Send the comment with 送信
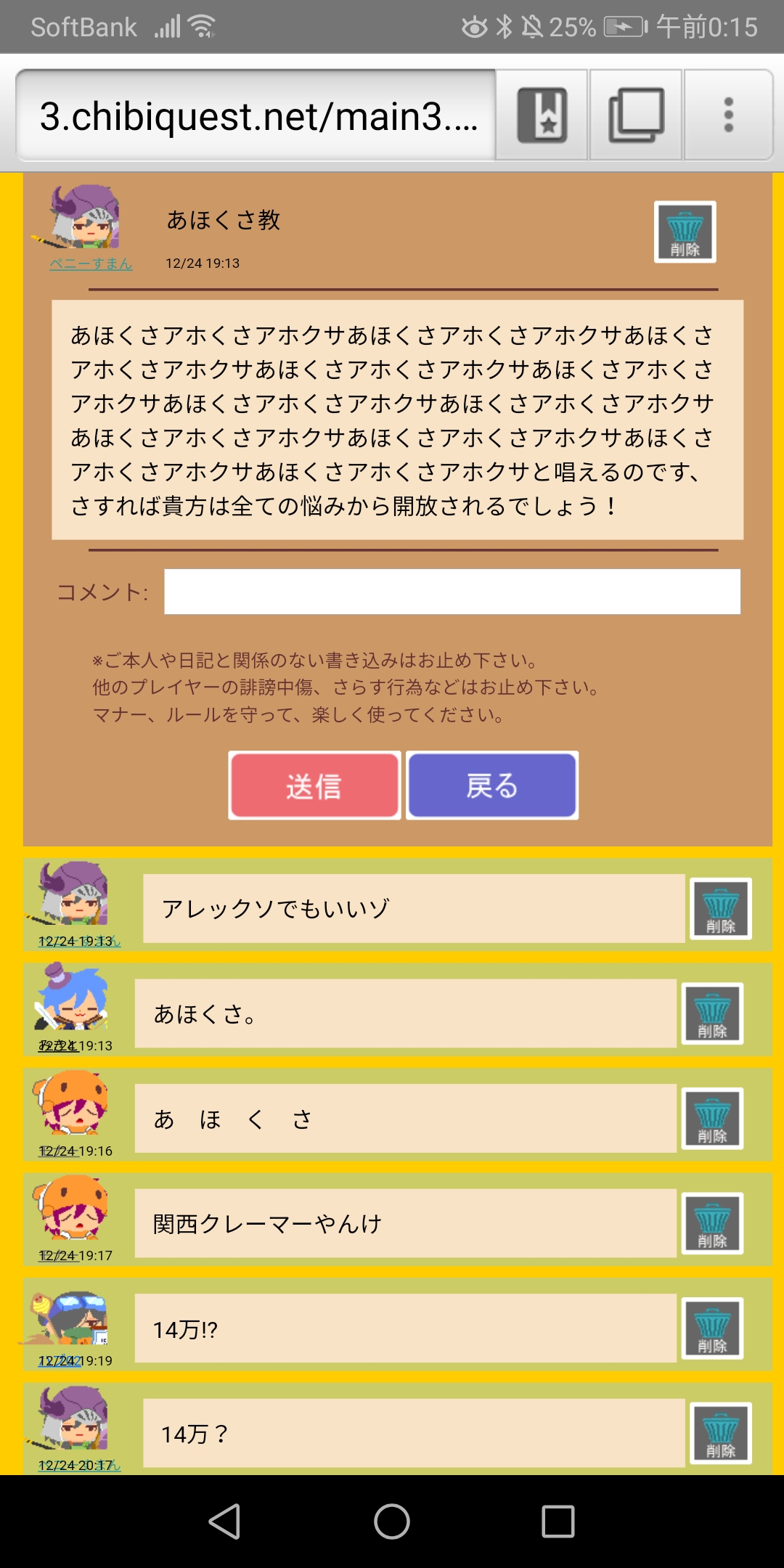784x1568 pixels. pos(314,785)
